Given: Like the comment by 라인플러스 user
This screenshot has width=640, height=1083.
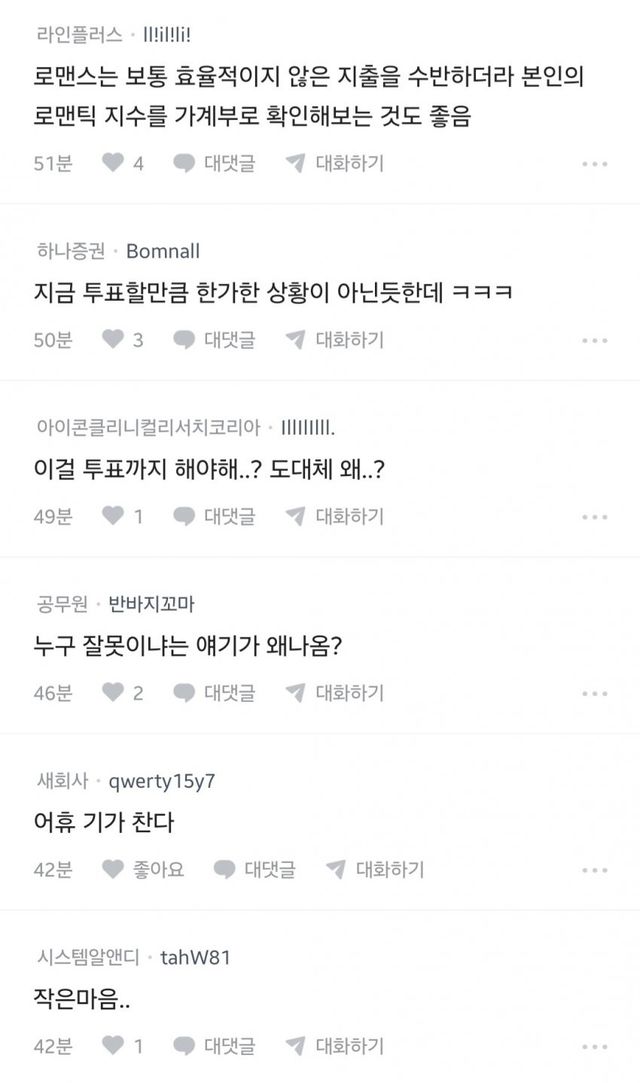Looking at the screenshot, I should coord(122,163).
